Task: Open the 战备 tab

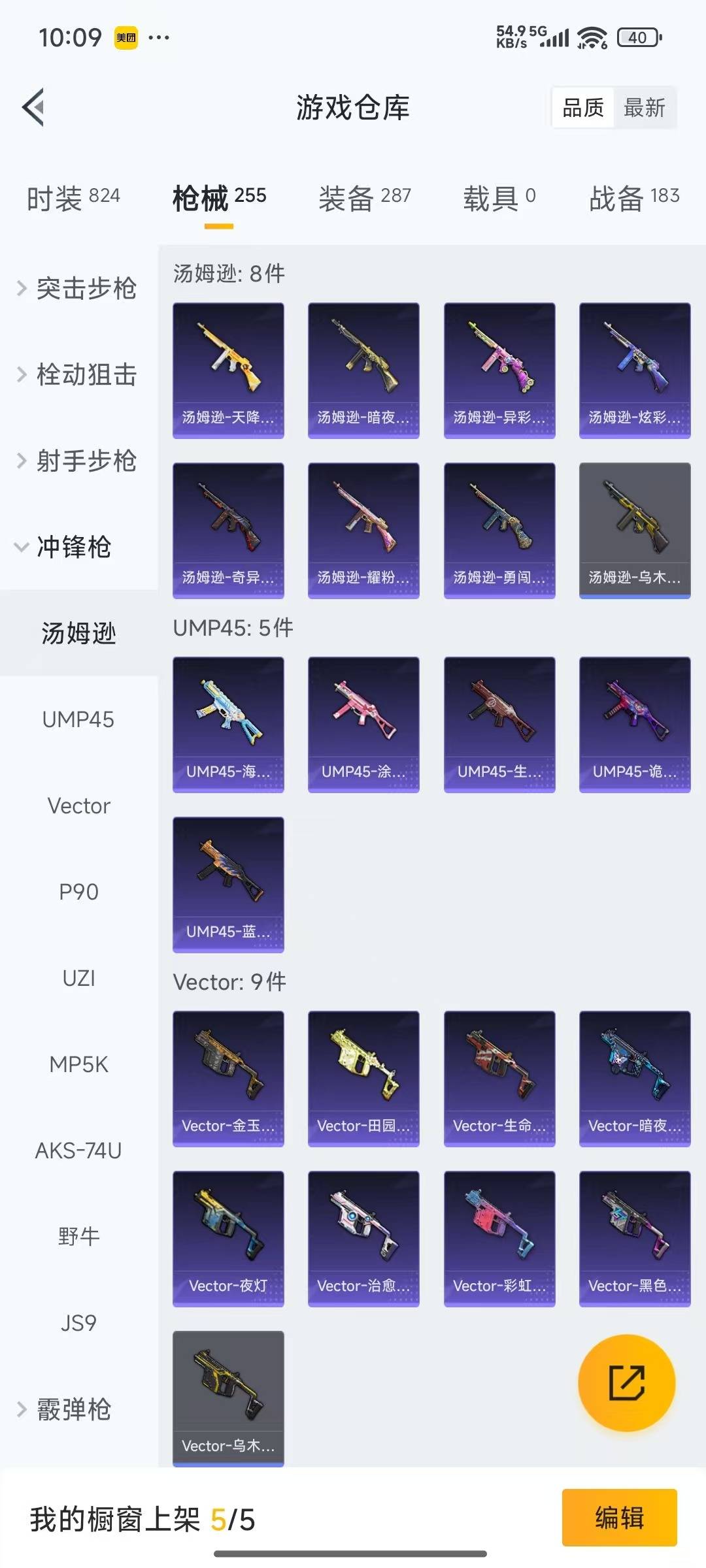Action: pos(634,198)
